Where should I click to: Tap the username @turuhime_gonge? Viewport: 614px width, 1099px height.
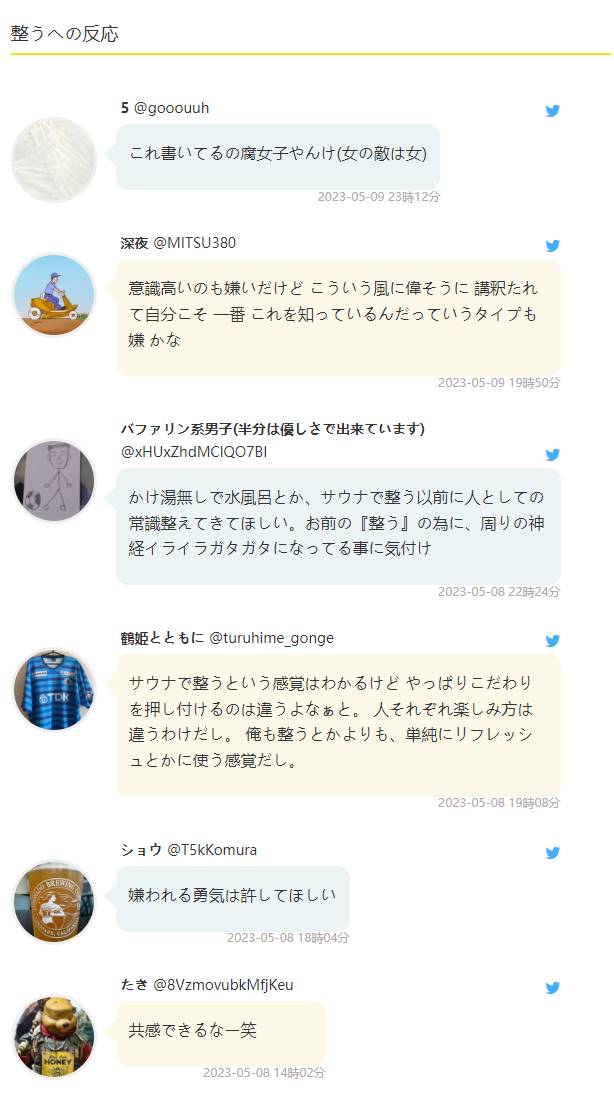pyautogui.click(x=271, y=638)
